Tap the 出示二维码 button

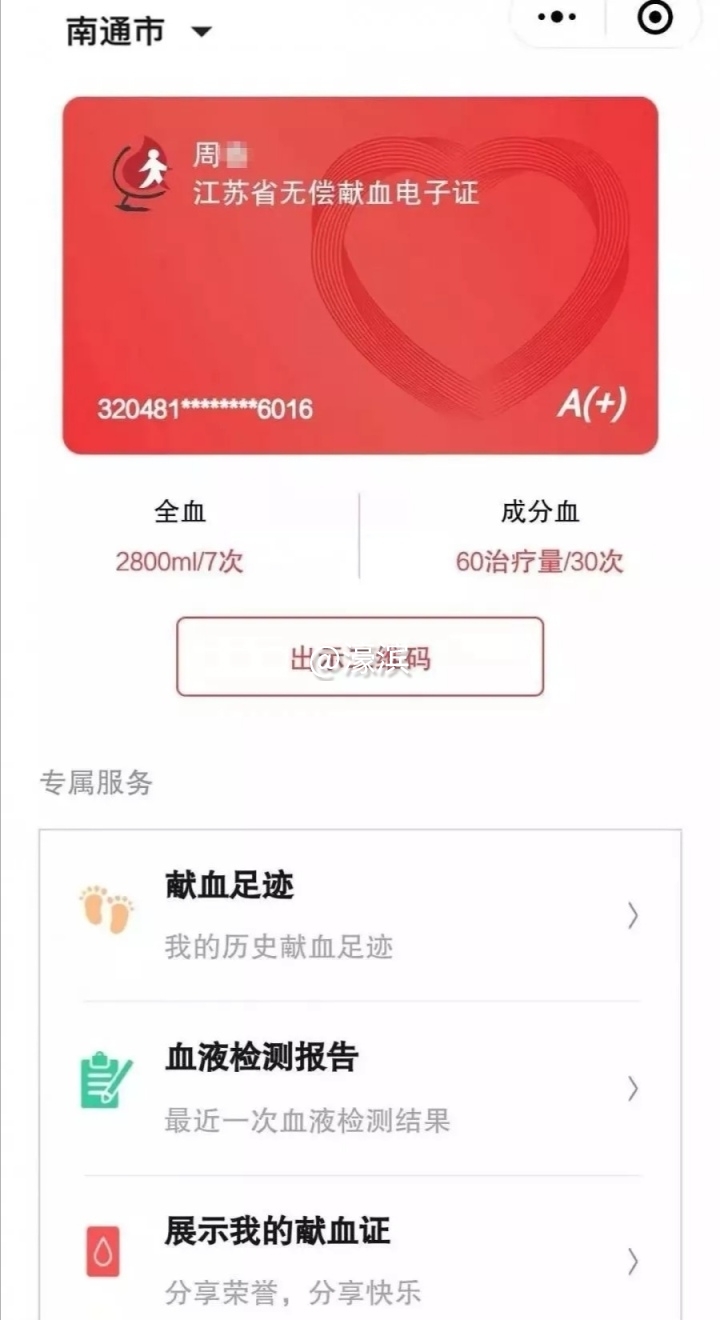click(360, 657)
